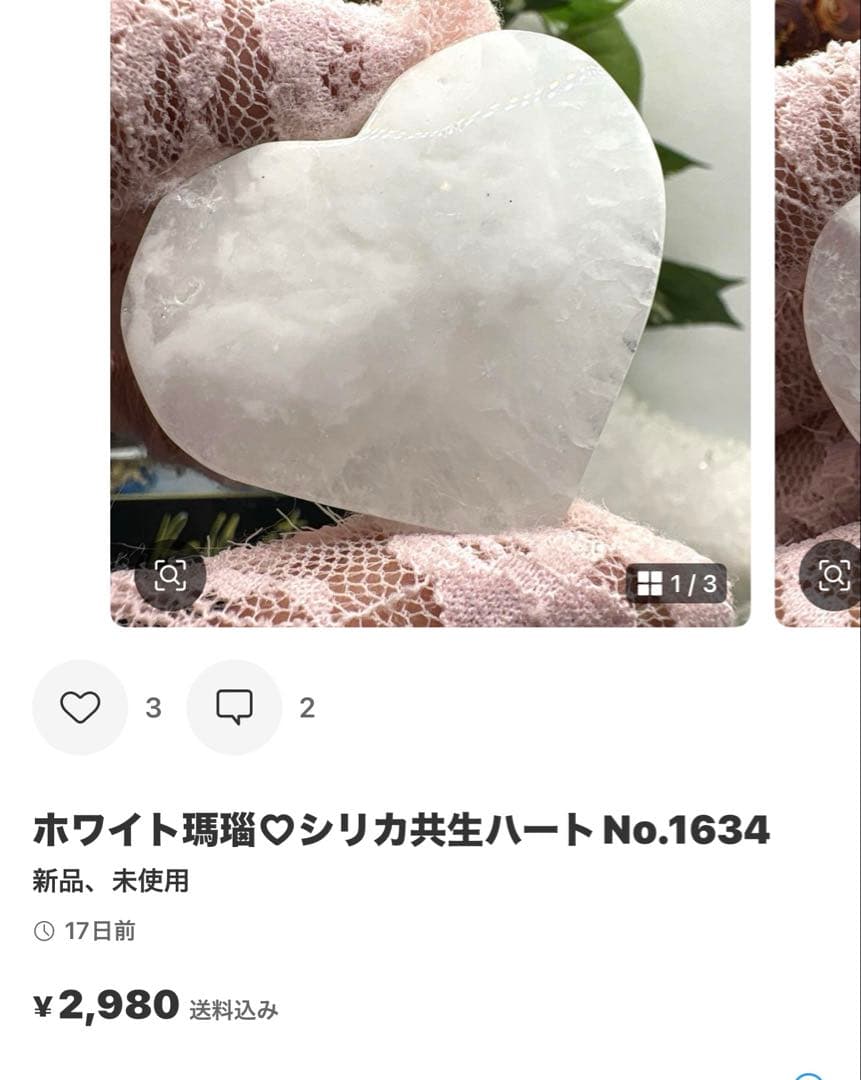861x1080 pixels.
Task: Select the like count showing 3
Action: [152, 707]
